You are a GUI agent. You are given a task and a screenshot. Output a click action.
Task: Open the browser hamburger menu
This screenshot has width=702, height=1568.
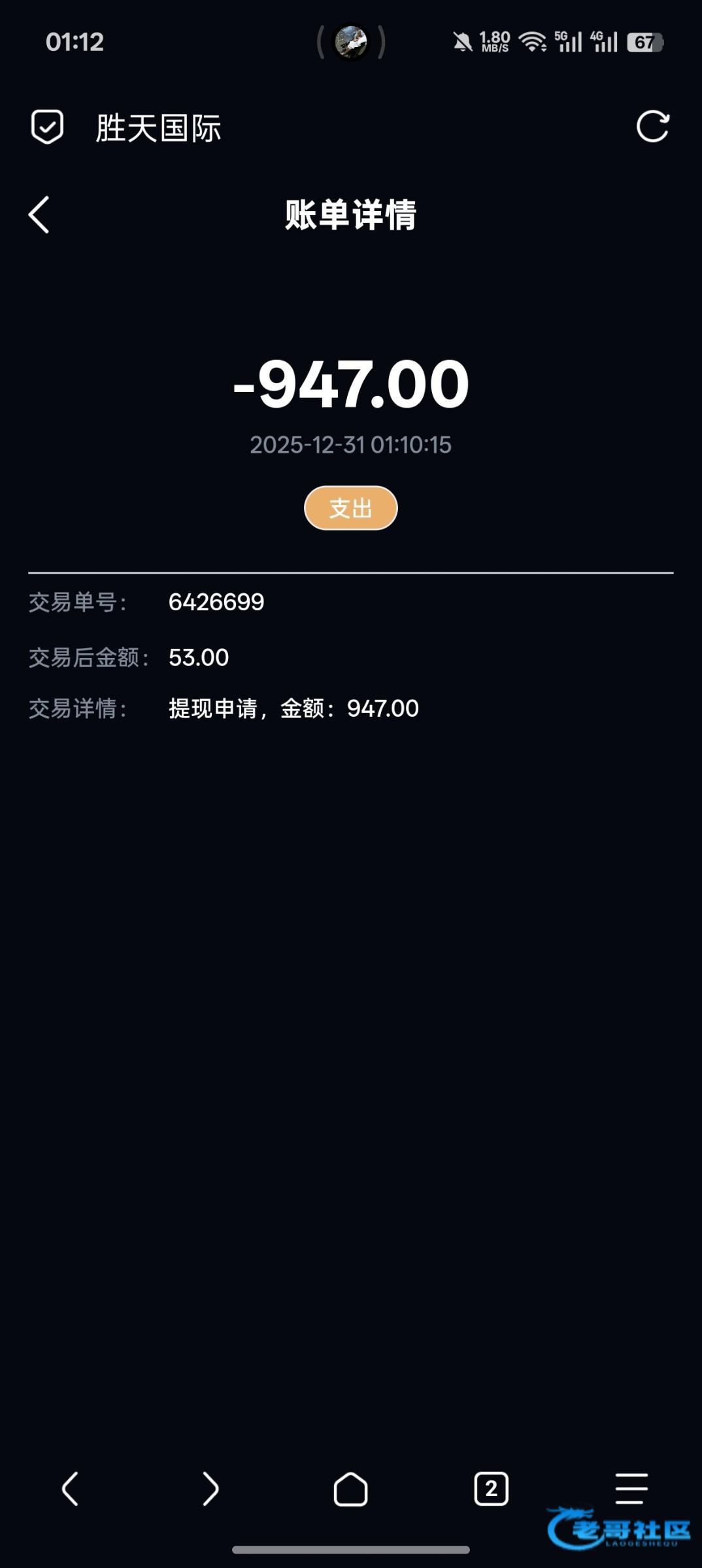(x=631, y=1489)
